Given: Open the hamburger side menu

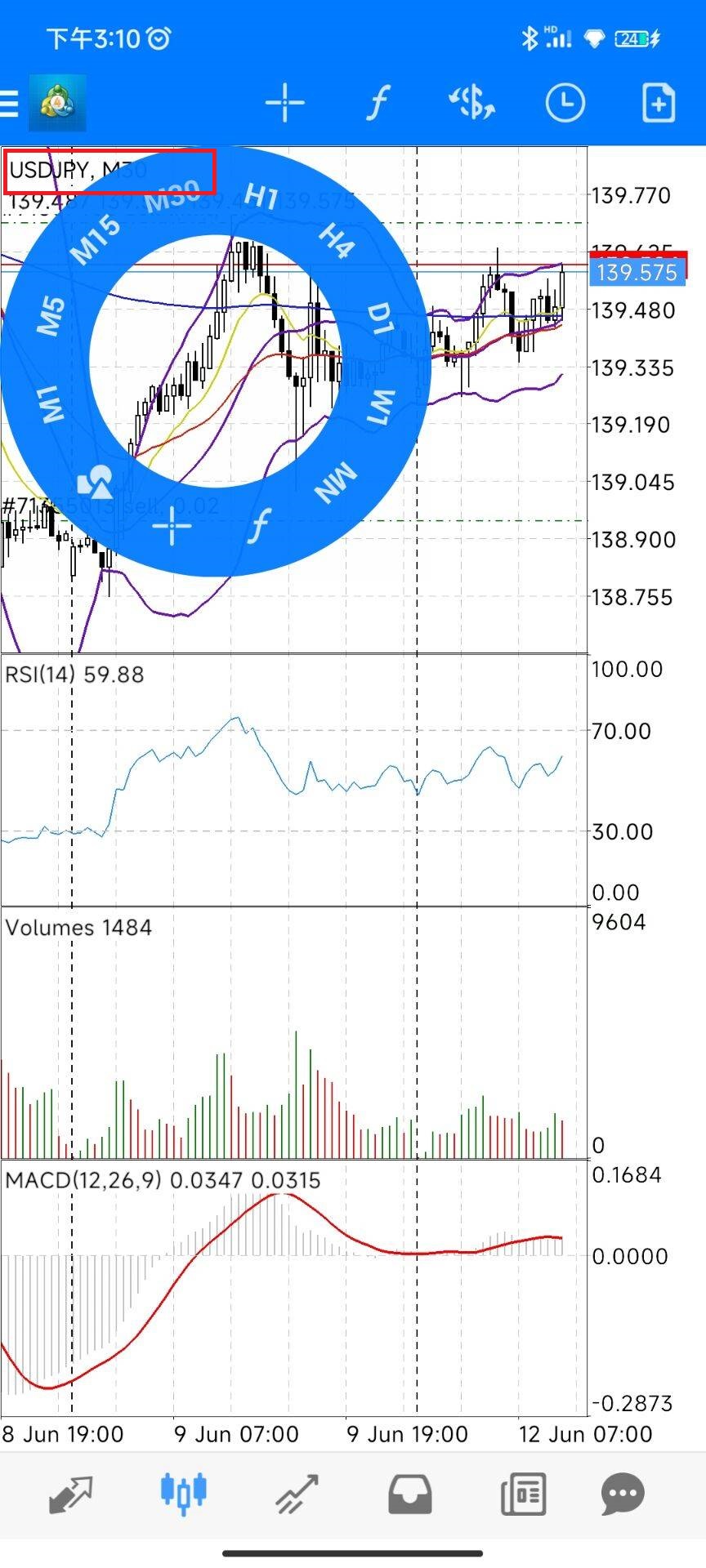Looking at the screenshot, I should point(10,104).
